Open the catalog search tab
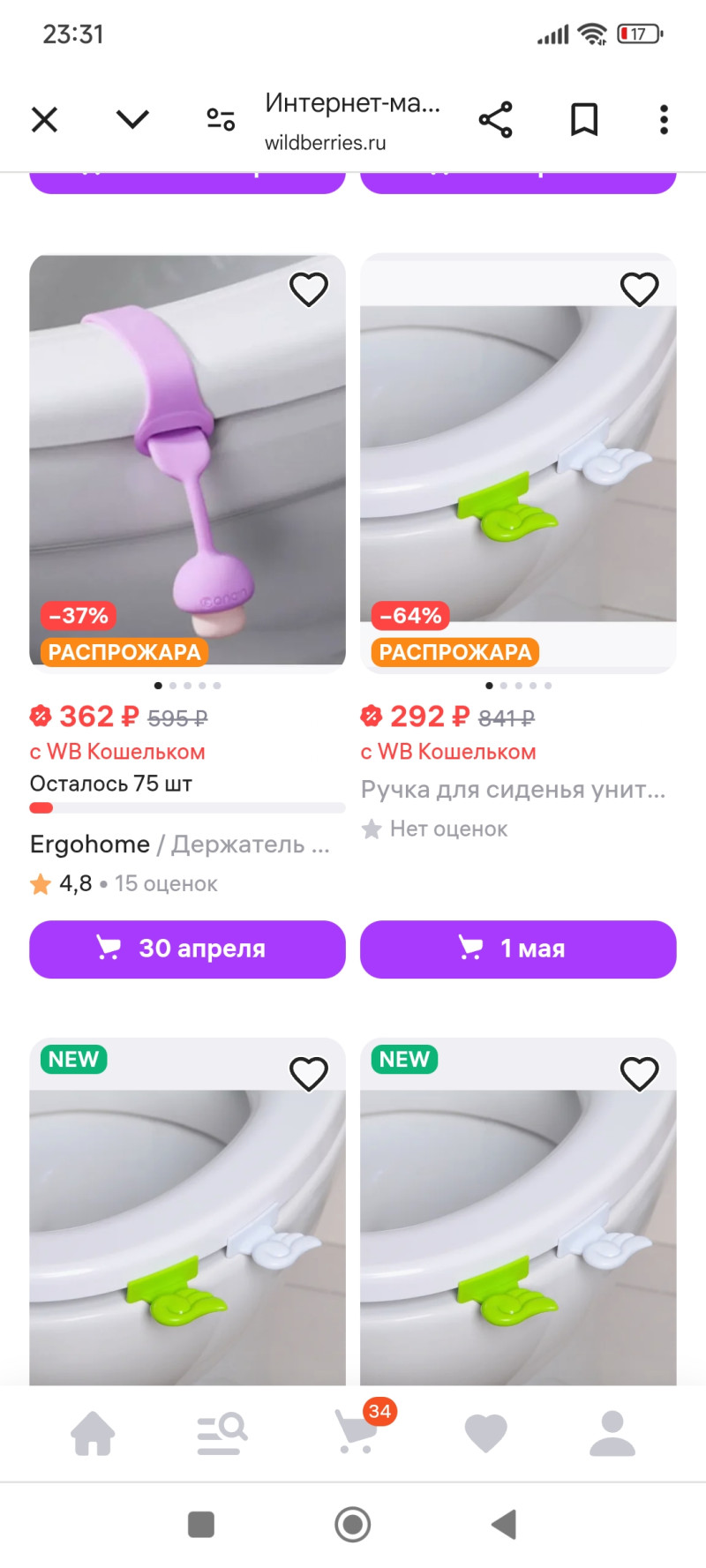This screenshot has height=1568, width=706. click(222, 1432)
